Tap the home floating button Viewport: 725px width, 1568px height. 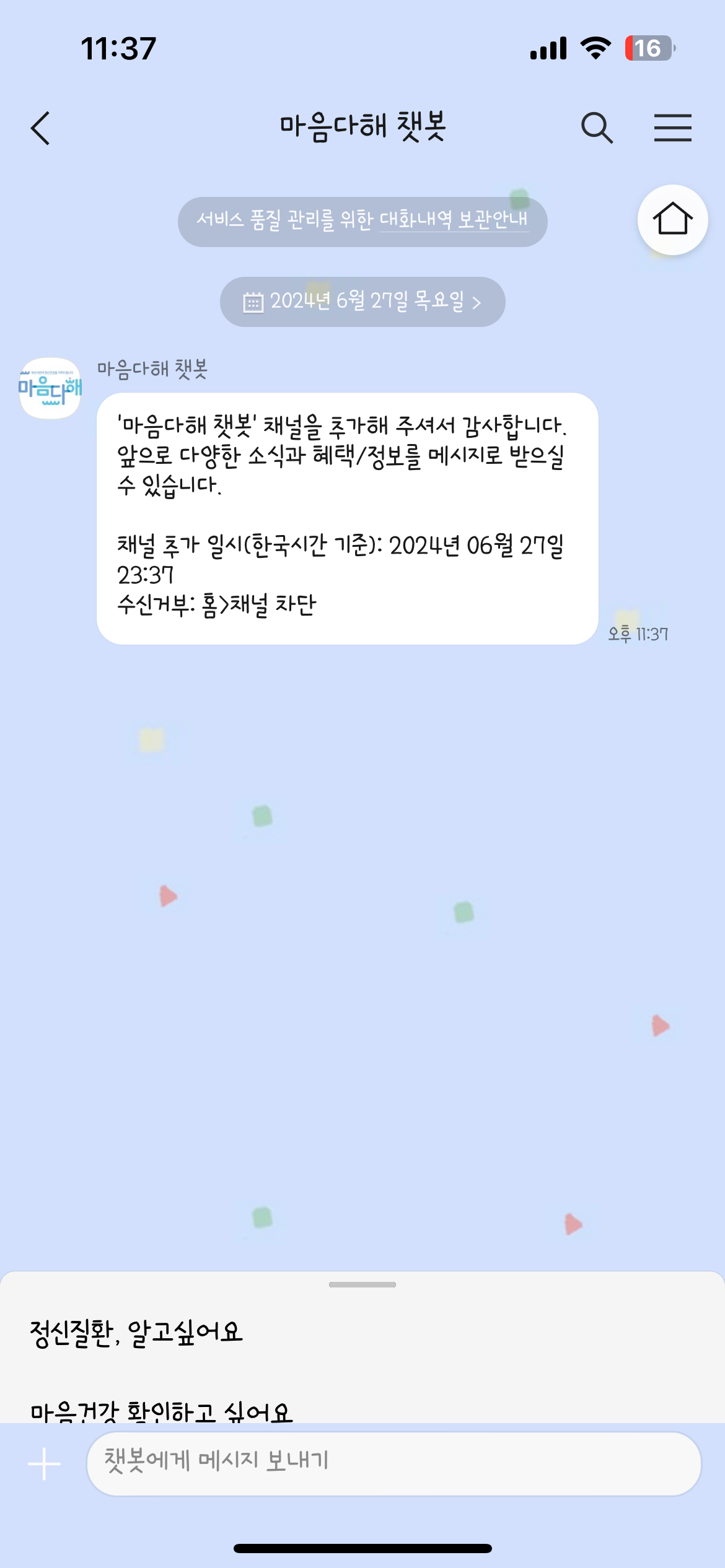[x=672, y=220]
